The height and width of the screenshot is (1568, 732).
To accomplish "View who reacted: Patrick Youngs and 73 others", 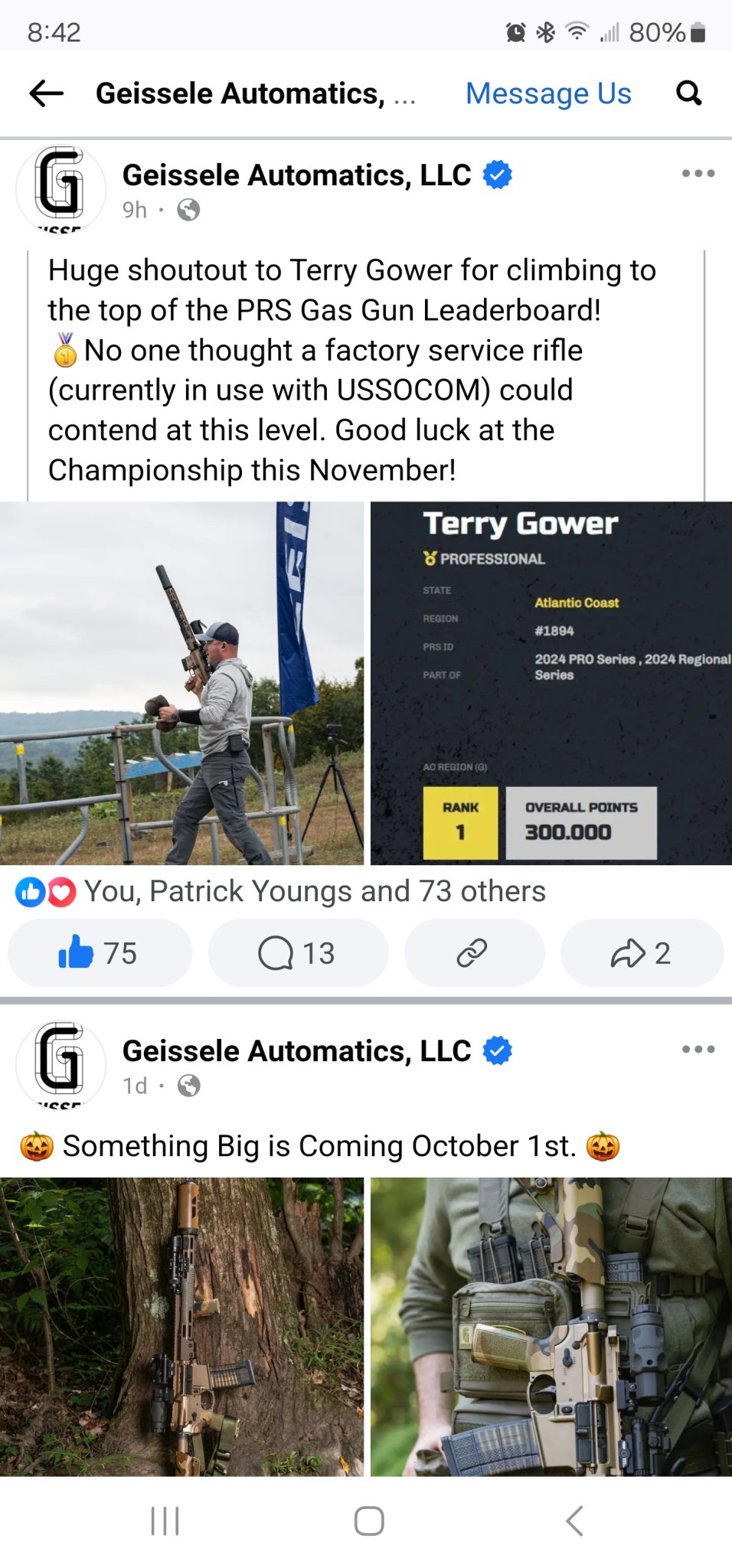I will coord(314,892).
